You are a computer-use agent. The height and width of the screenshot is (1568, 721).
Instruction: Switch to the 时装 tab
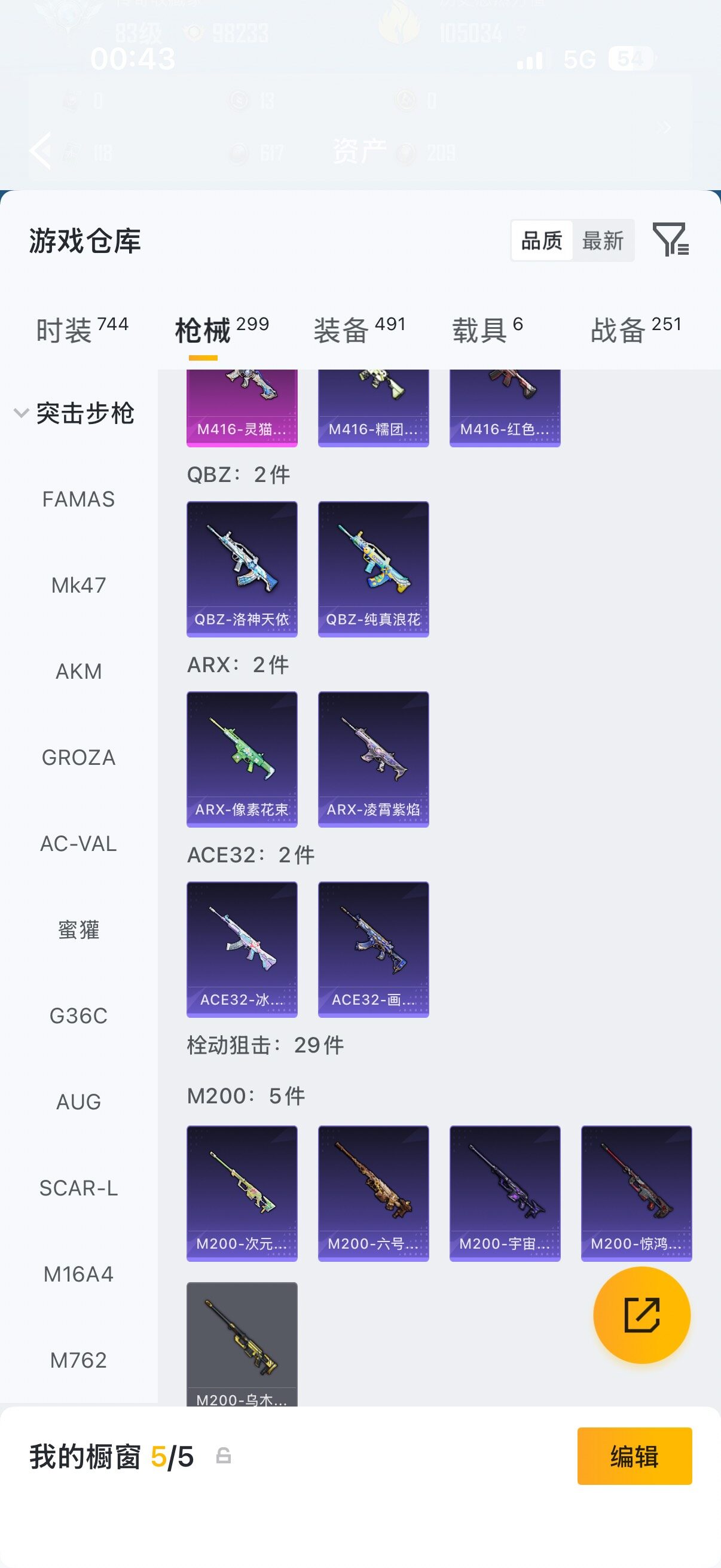point(82,330)
